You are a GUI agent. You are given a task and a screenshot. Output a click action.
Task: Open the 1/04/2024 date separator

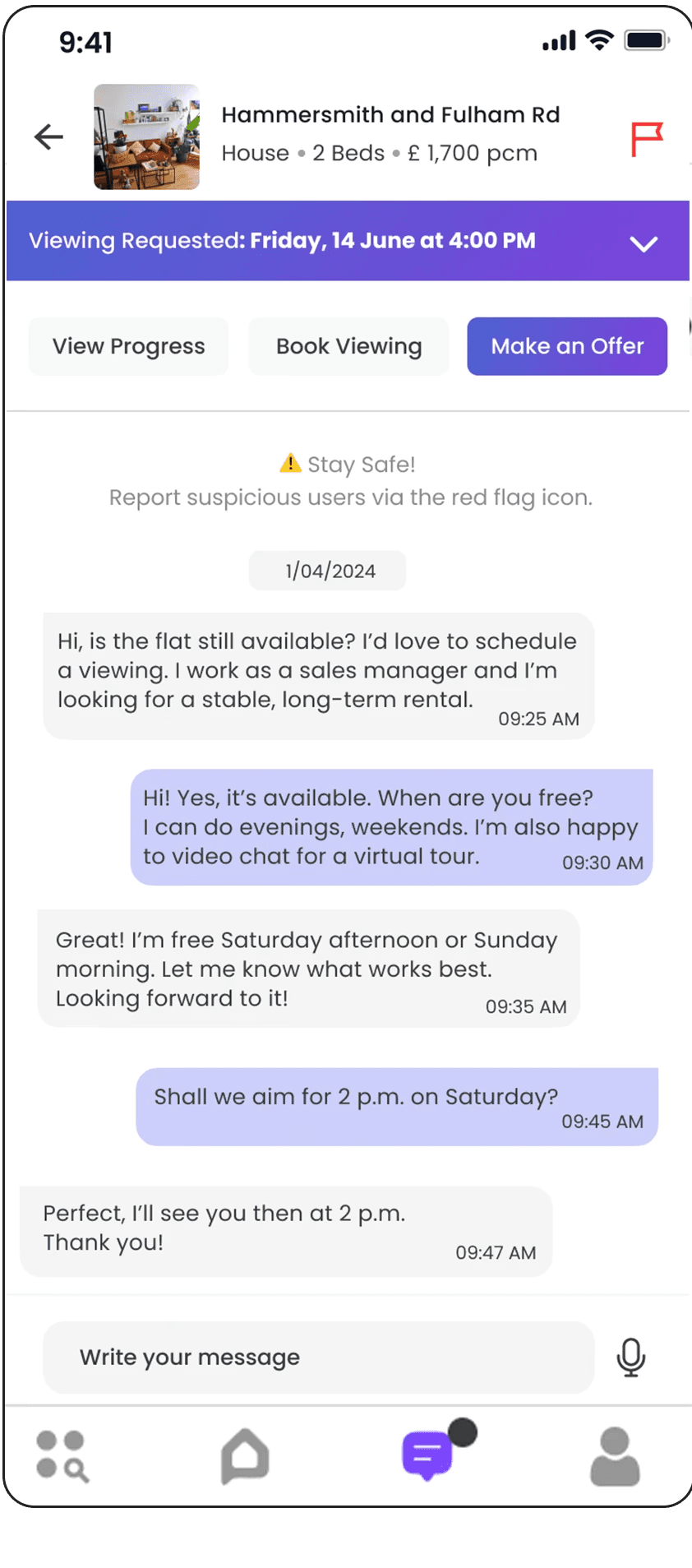(x=328, y=570)
